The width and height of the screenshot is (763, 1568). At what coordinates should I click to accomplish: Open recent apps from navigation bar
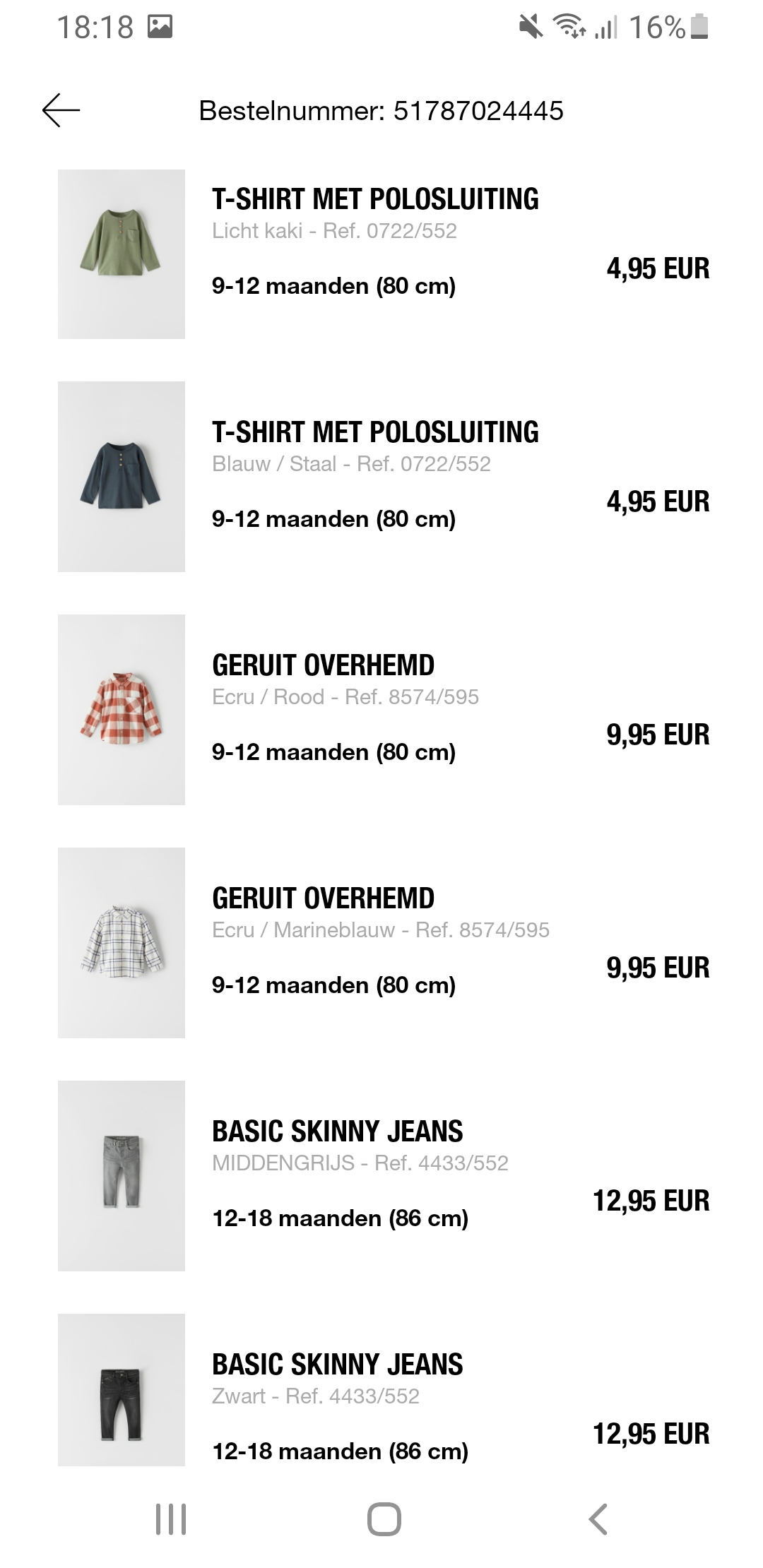171,1519
